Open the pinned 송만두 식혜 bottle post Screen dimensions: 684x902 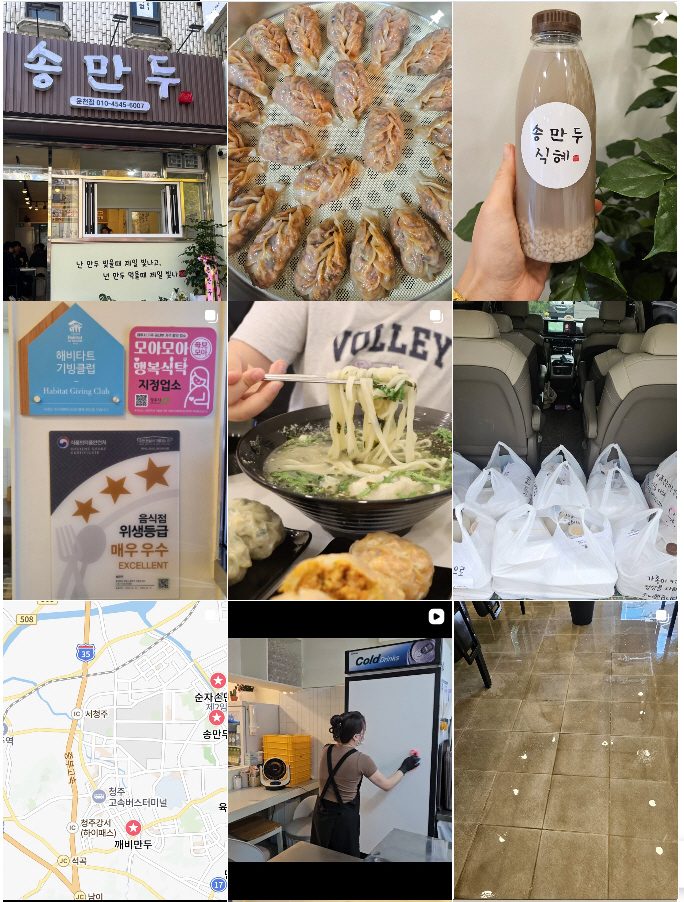click(x=565, y=151)
